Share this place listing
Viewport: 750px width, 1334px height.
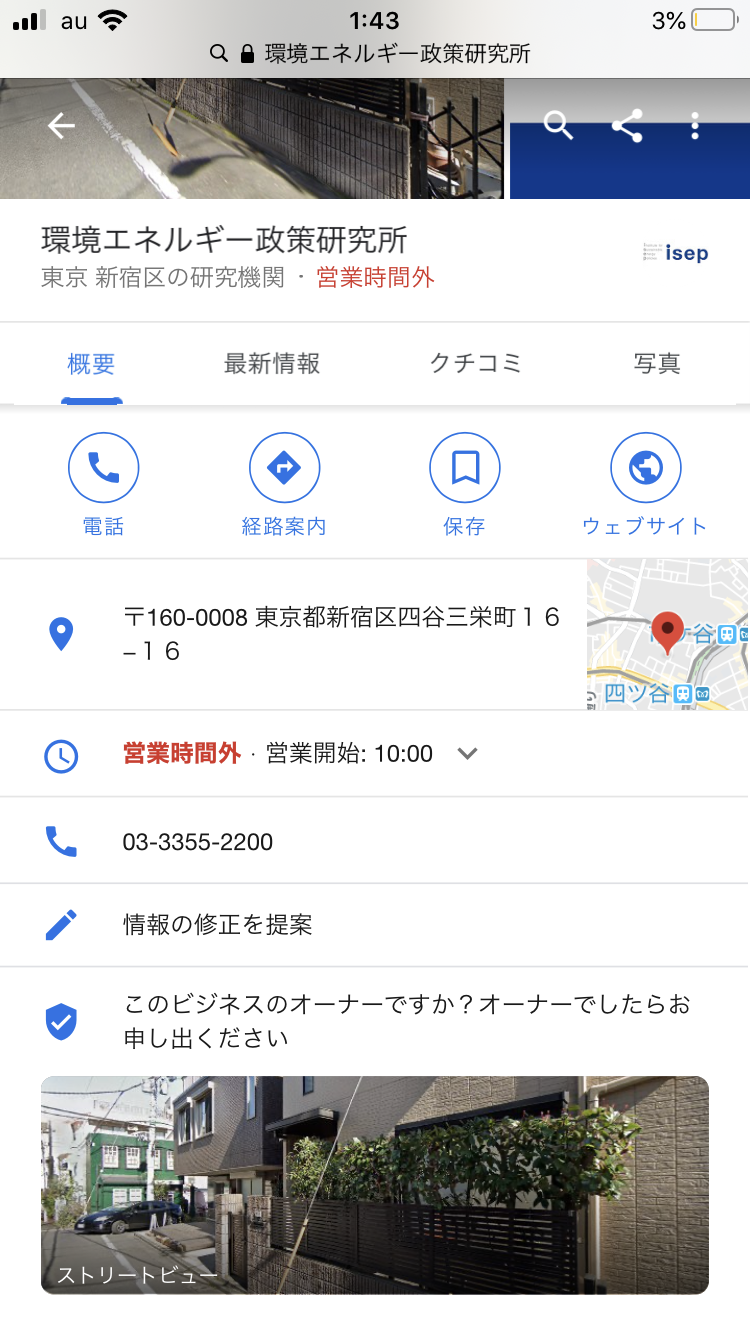pyautogui.click(x=627, y=126)
